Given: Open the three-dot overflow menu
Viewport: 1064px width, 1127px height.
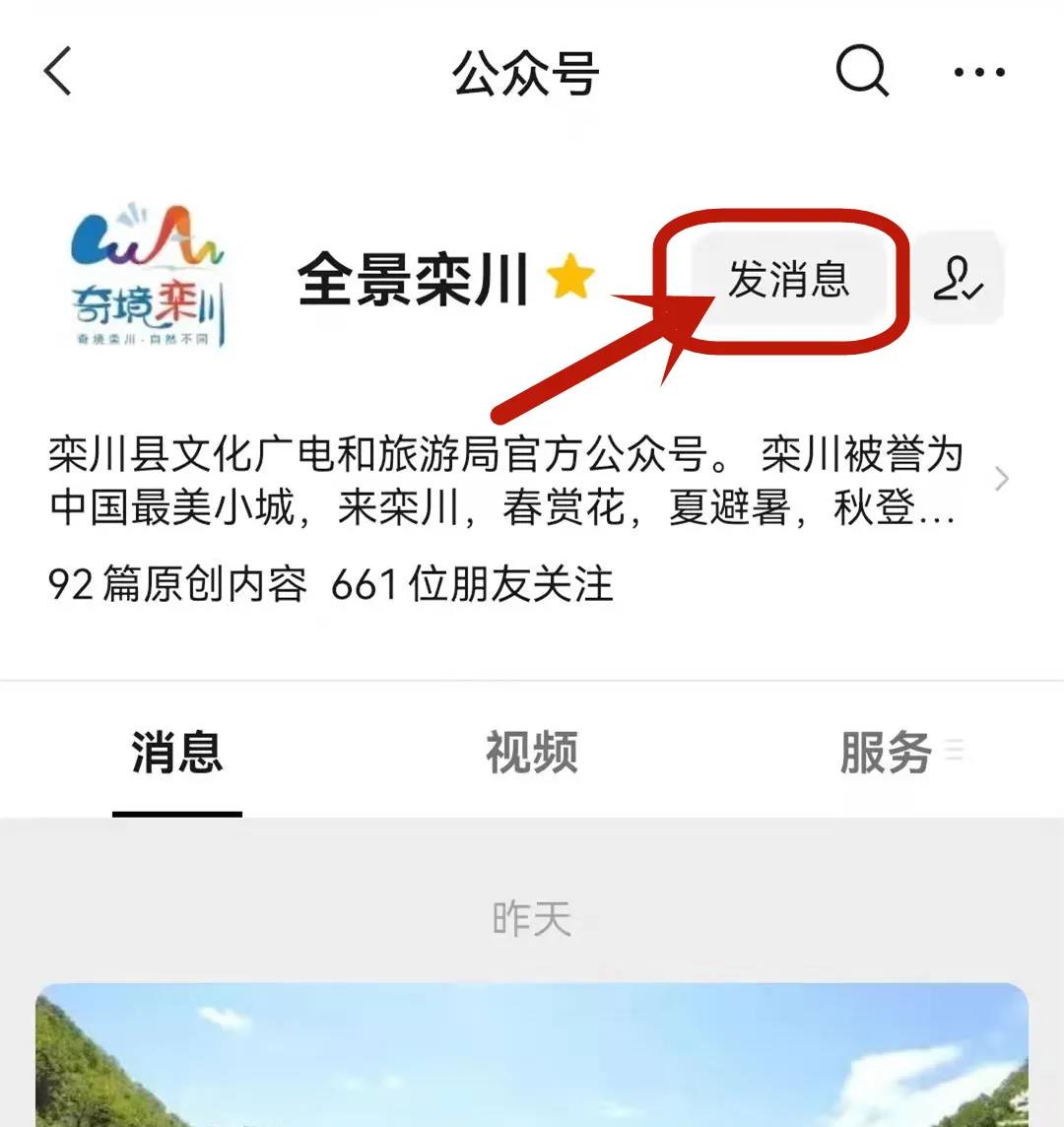Looking at the screenshot, I should point(979,72).
